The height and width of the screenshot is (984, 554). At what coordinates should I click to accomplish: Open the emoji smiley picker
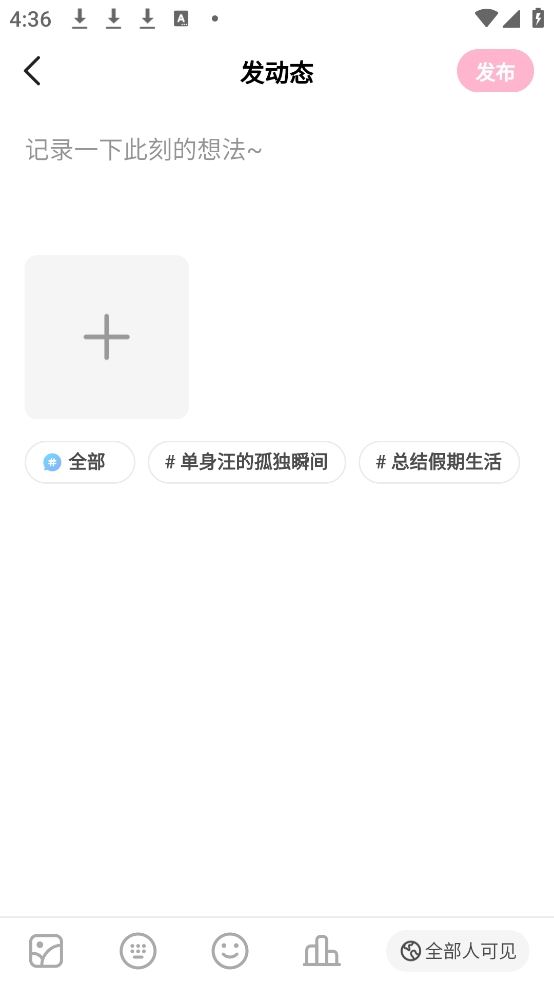230,951
